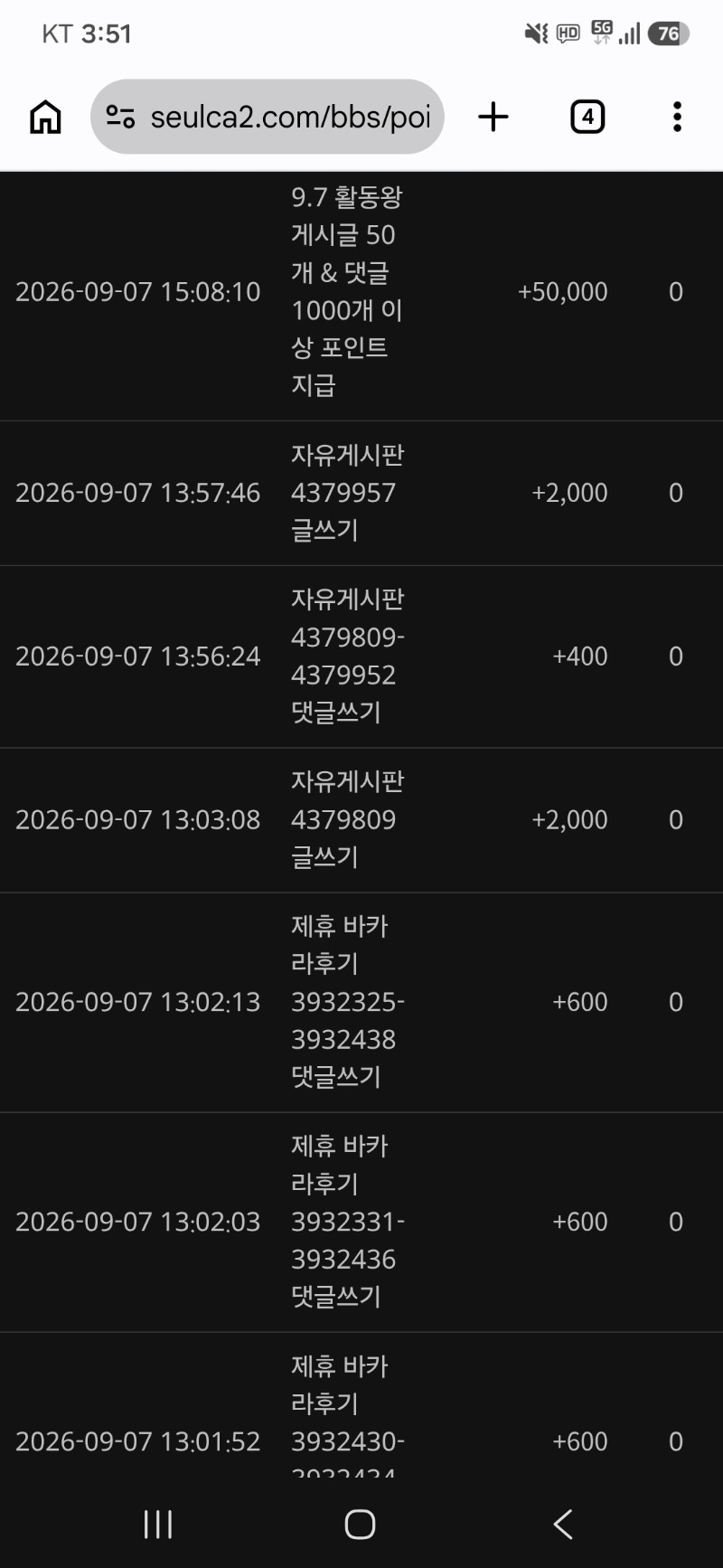Screen dimensions: 723x1568
Task: Open the tab switcher showing 4
Action: 587,117
